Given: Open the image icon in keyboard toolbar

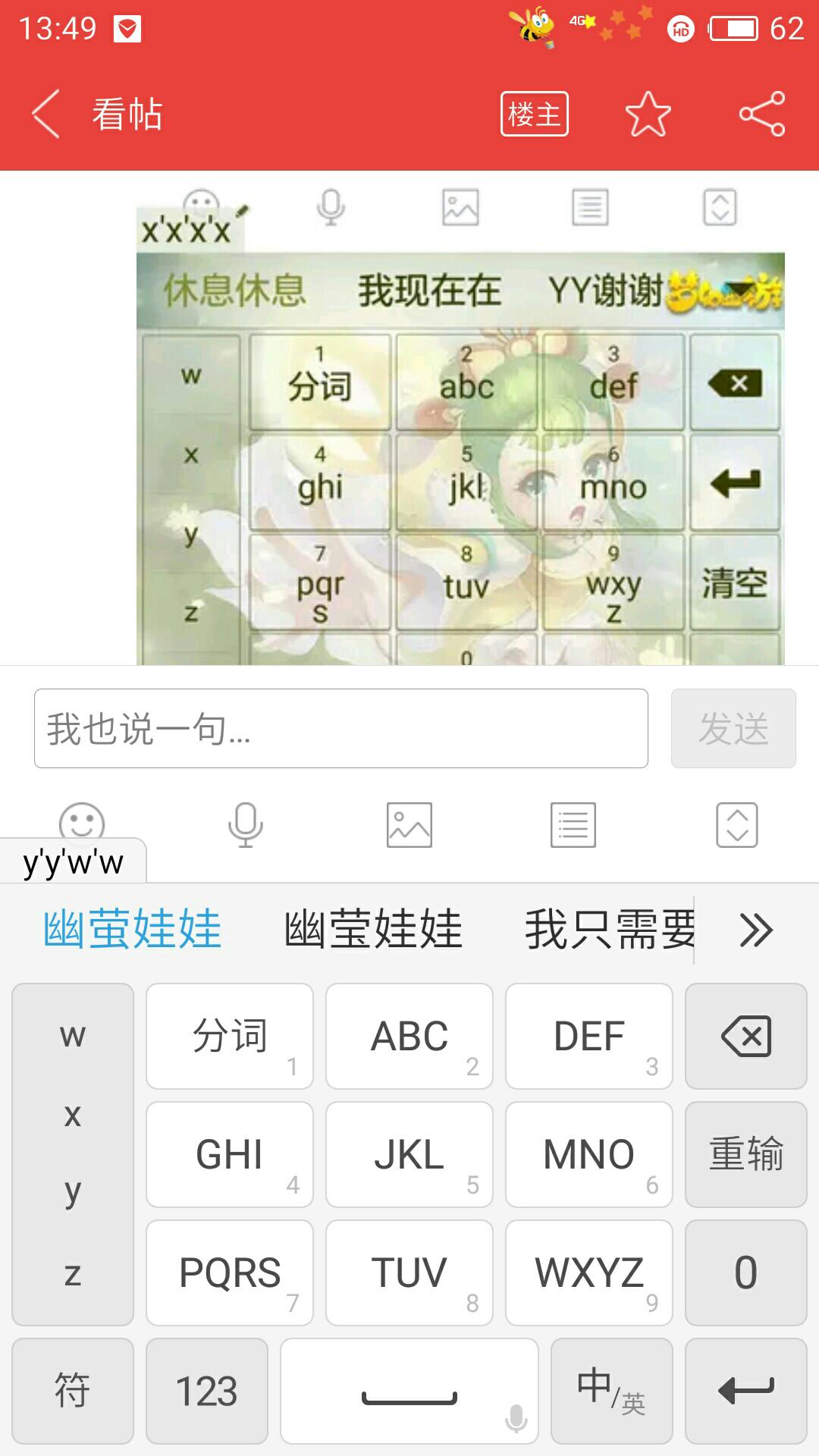Looking at the screenshot, I should (409, 825).
